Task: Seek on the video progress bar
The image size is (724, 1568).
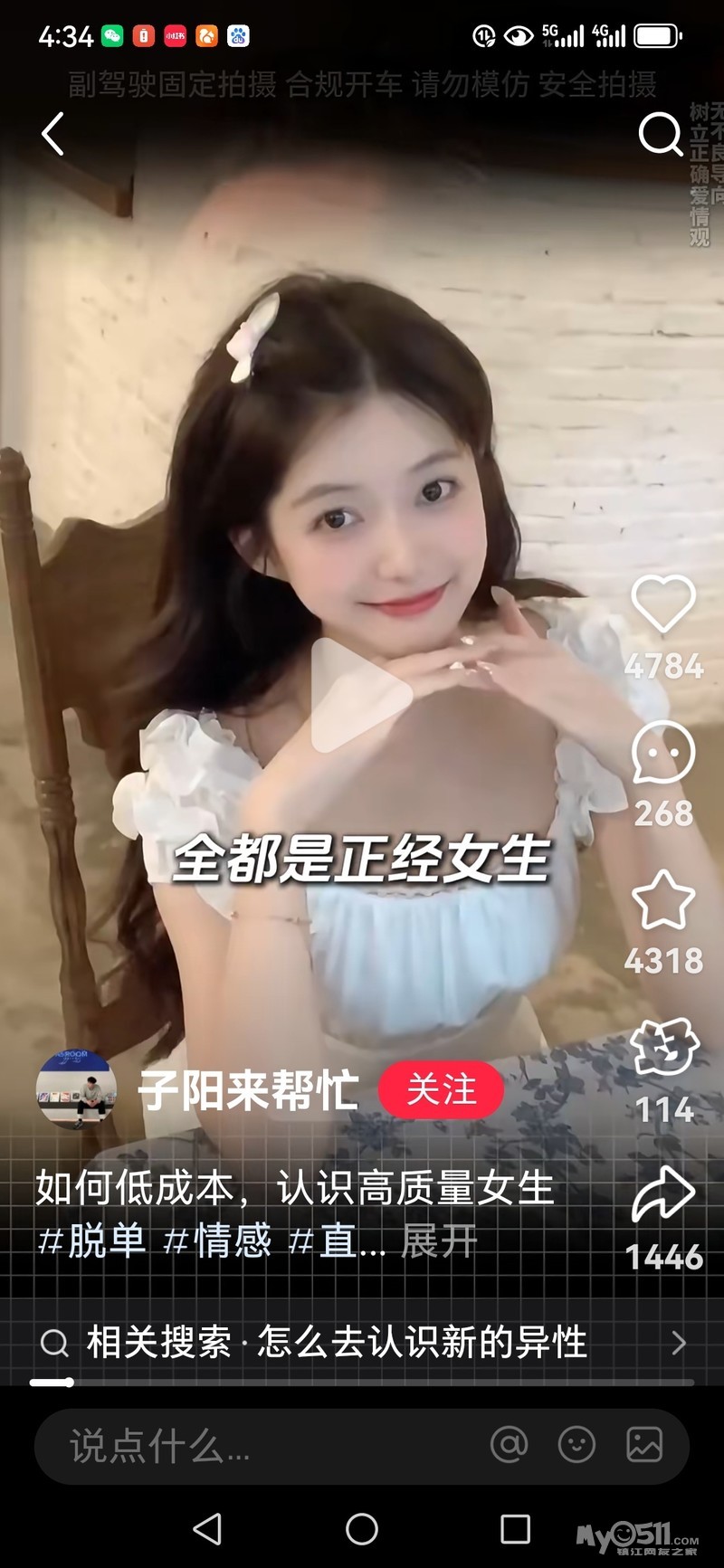Action: click(x=362, y=1383)
